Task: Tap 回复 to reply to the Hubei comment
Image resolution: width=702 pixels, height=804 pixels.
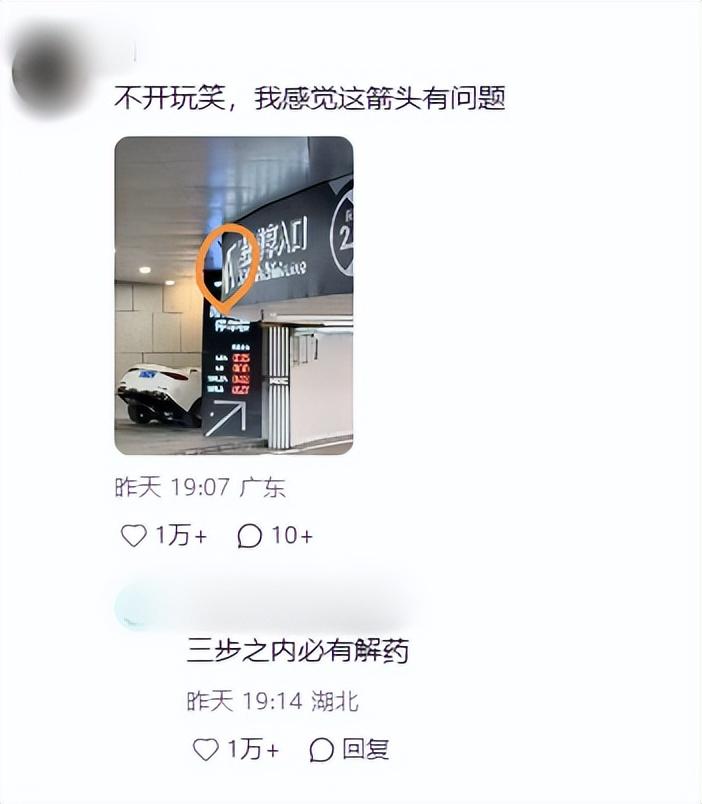Action: (350, 749)
